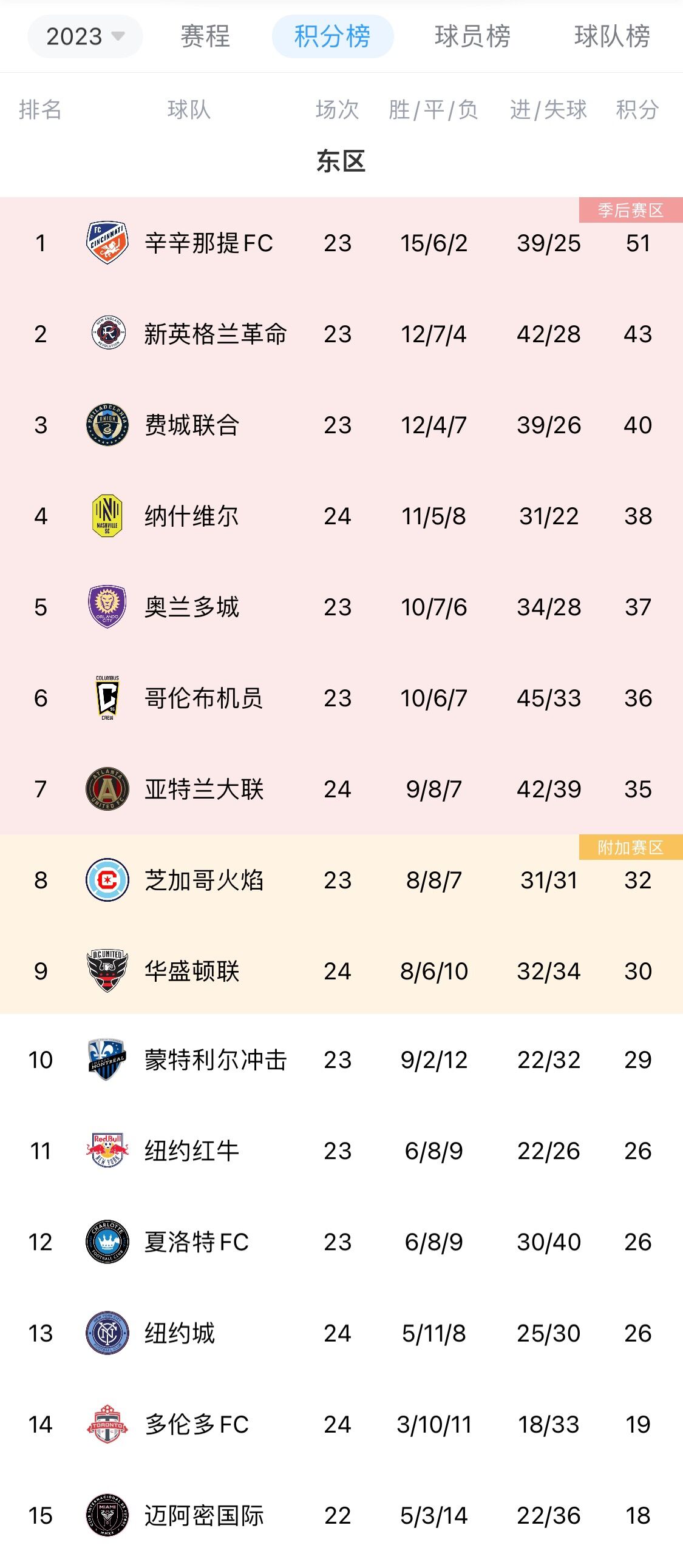View 亚特兰大联 team row

tap(203, 789)
